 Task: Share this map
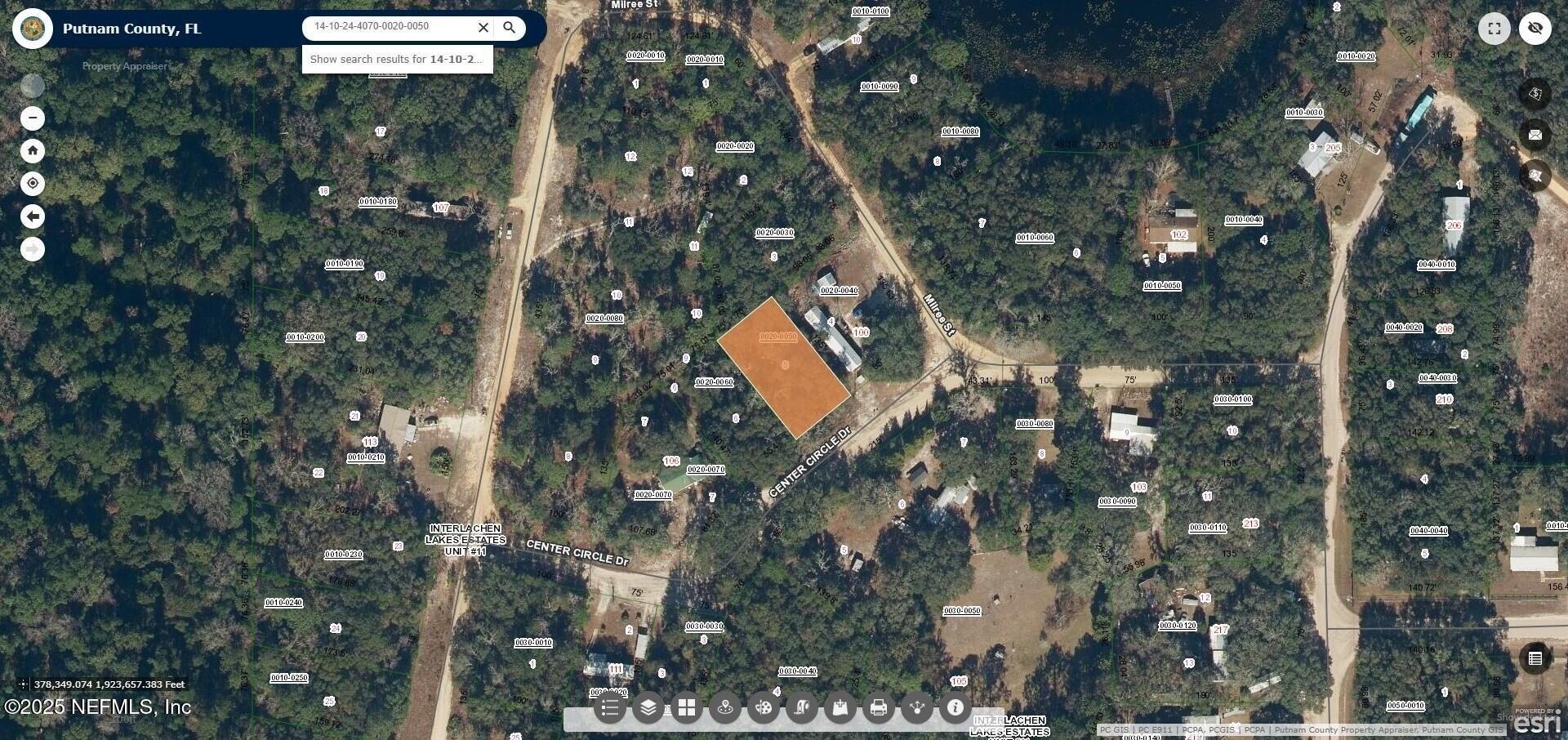pyautogui.click(x=917, y=707)
